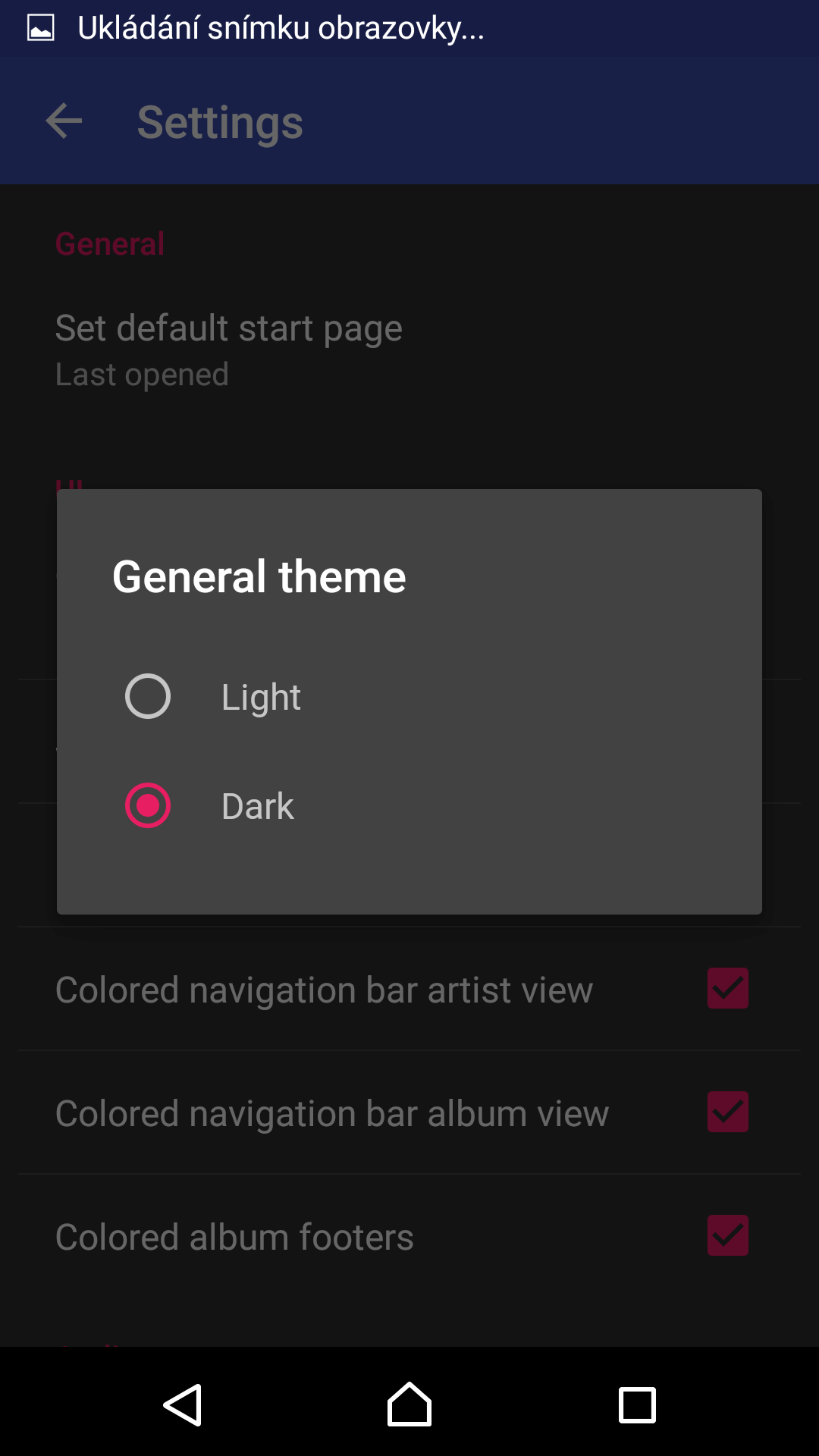Select the Light theme option
Viewport: 819px width, 1456px height.
tap(409, 696)
